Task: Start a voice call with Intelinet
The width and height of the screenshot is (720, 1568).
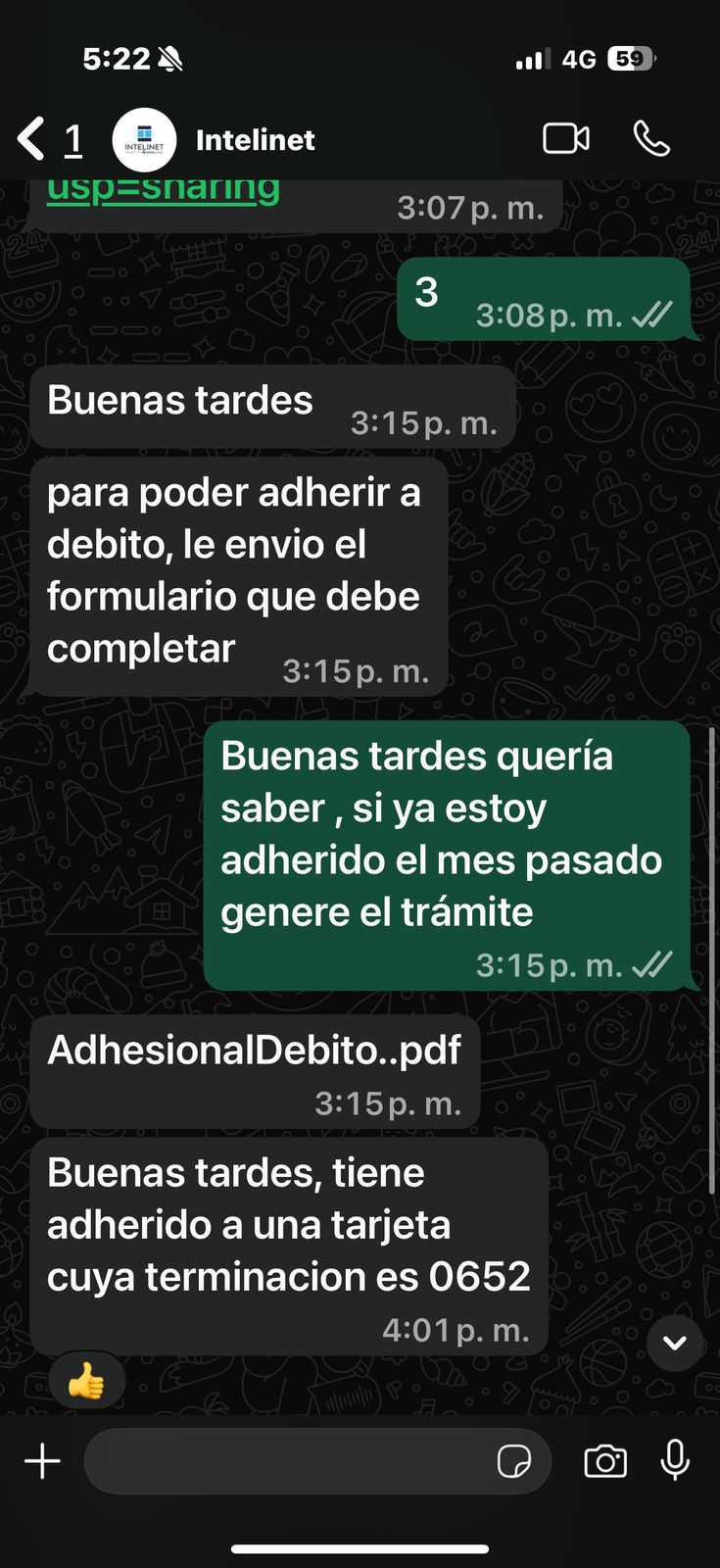Action: click(651, 139)
